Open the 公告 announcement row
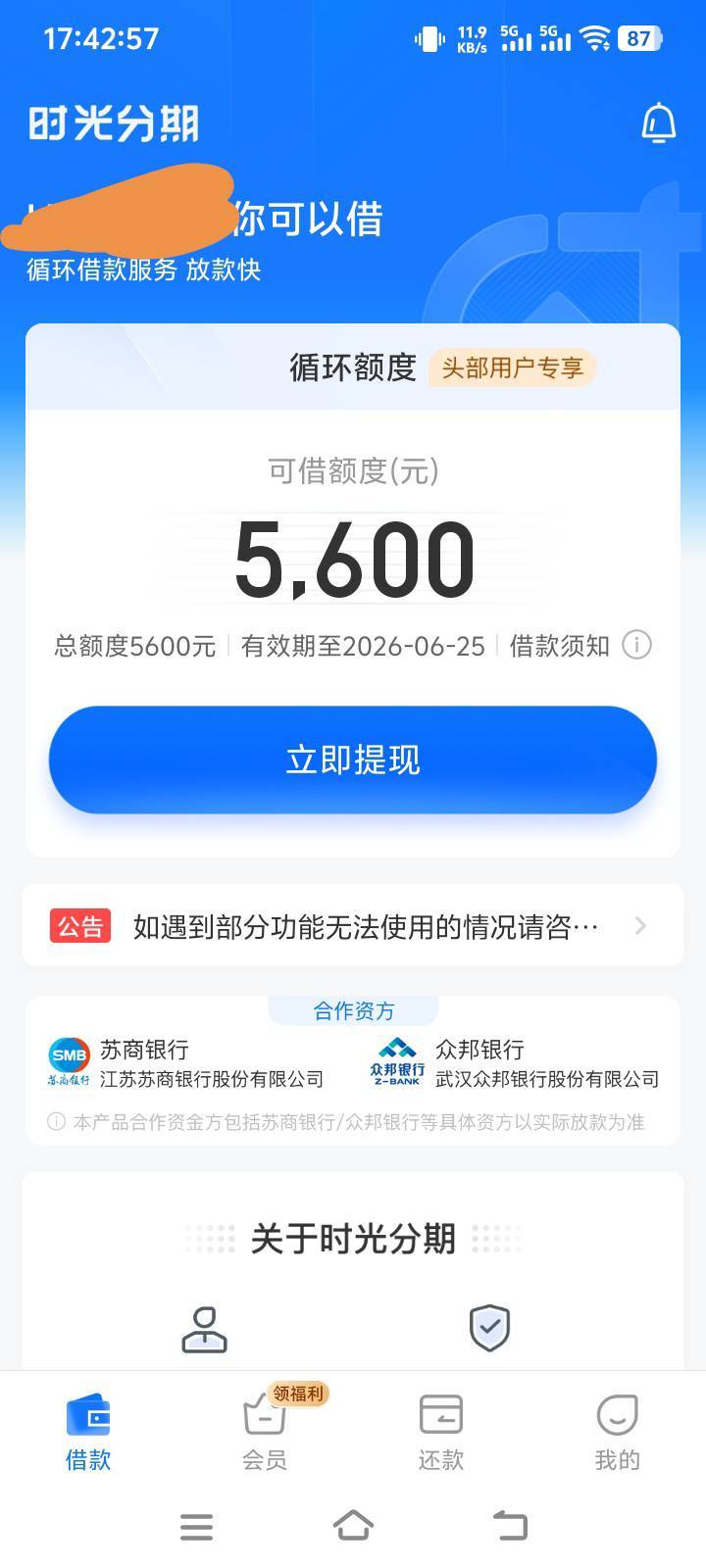 [x=353, y=926]
